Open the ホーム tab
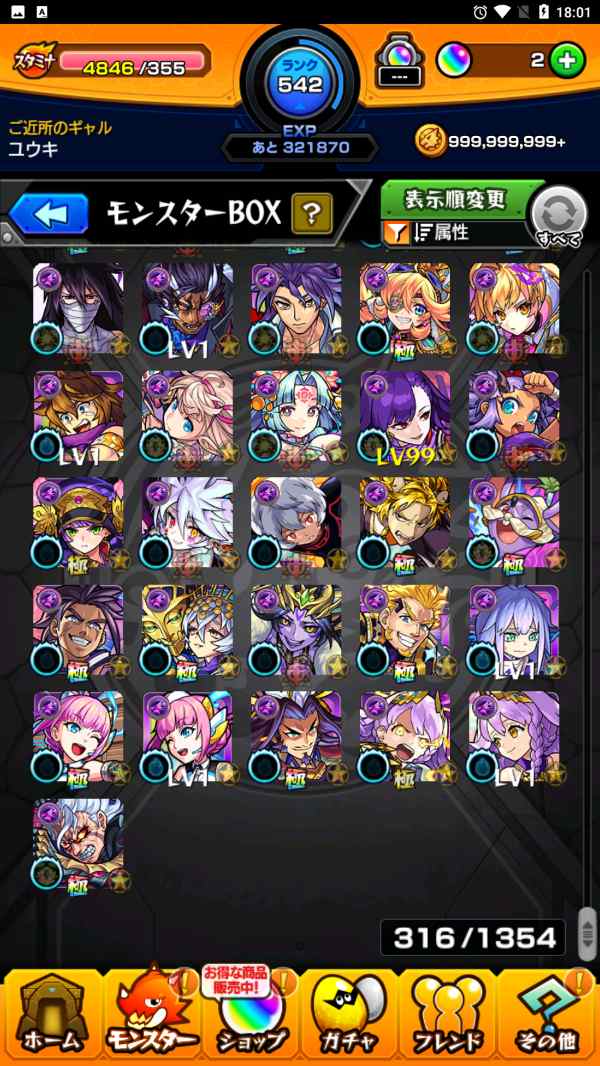Image resolution: width=600 pixels, height=1066 pixels. point(52,1015)
